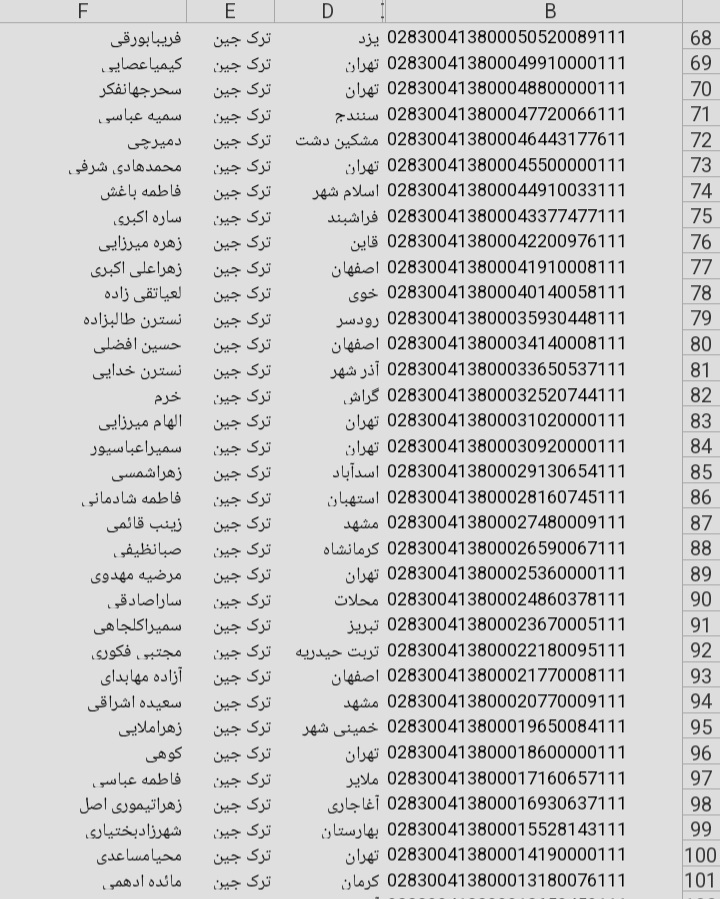Select row 68 header
Viewport: 720px width, 899px height.
(701, 38)
